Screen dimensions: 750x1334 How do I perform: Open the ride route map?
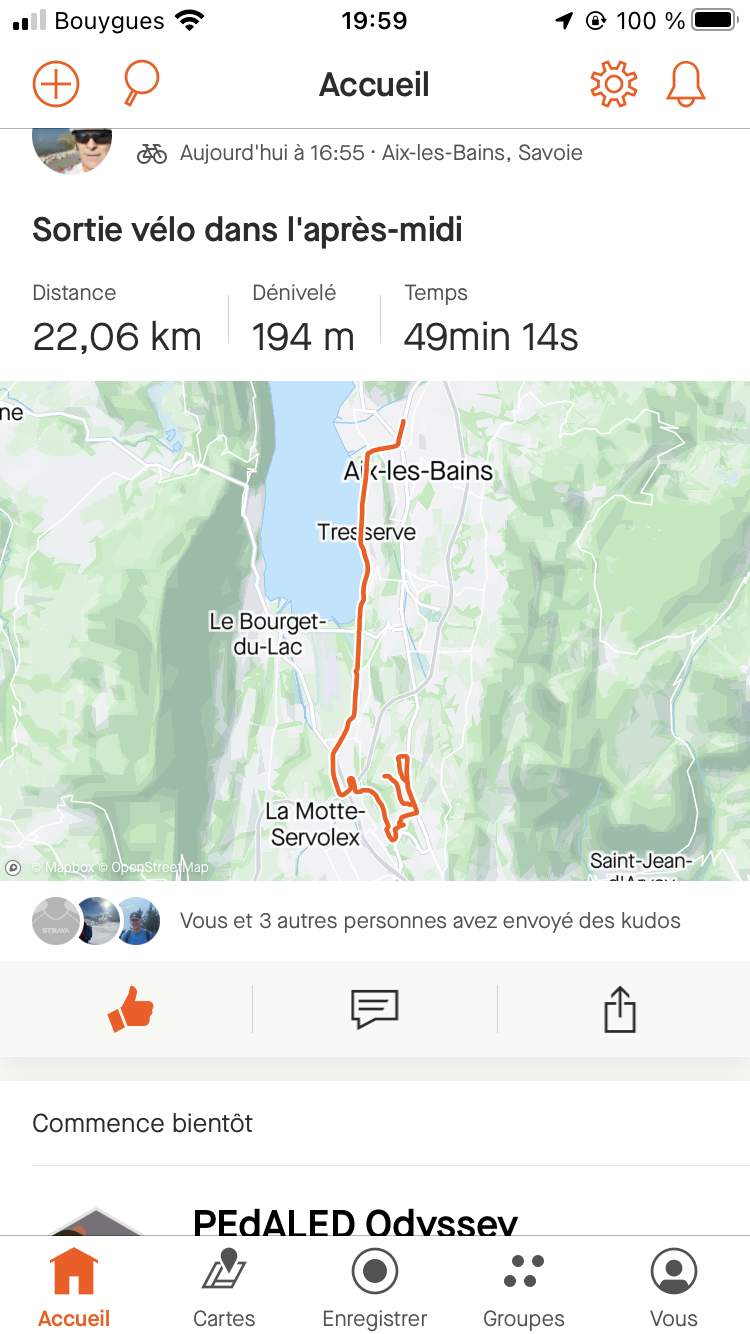point(375,631)
